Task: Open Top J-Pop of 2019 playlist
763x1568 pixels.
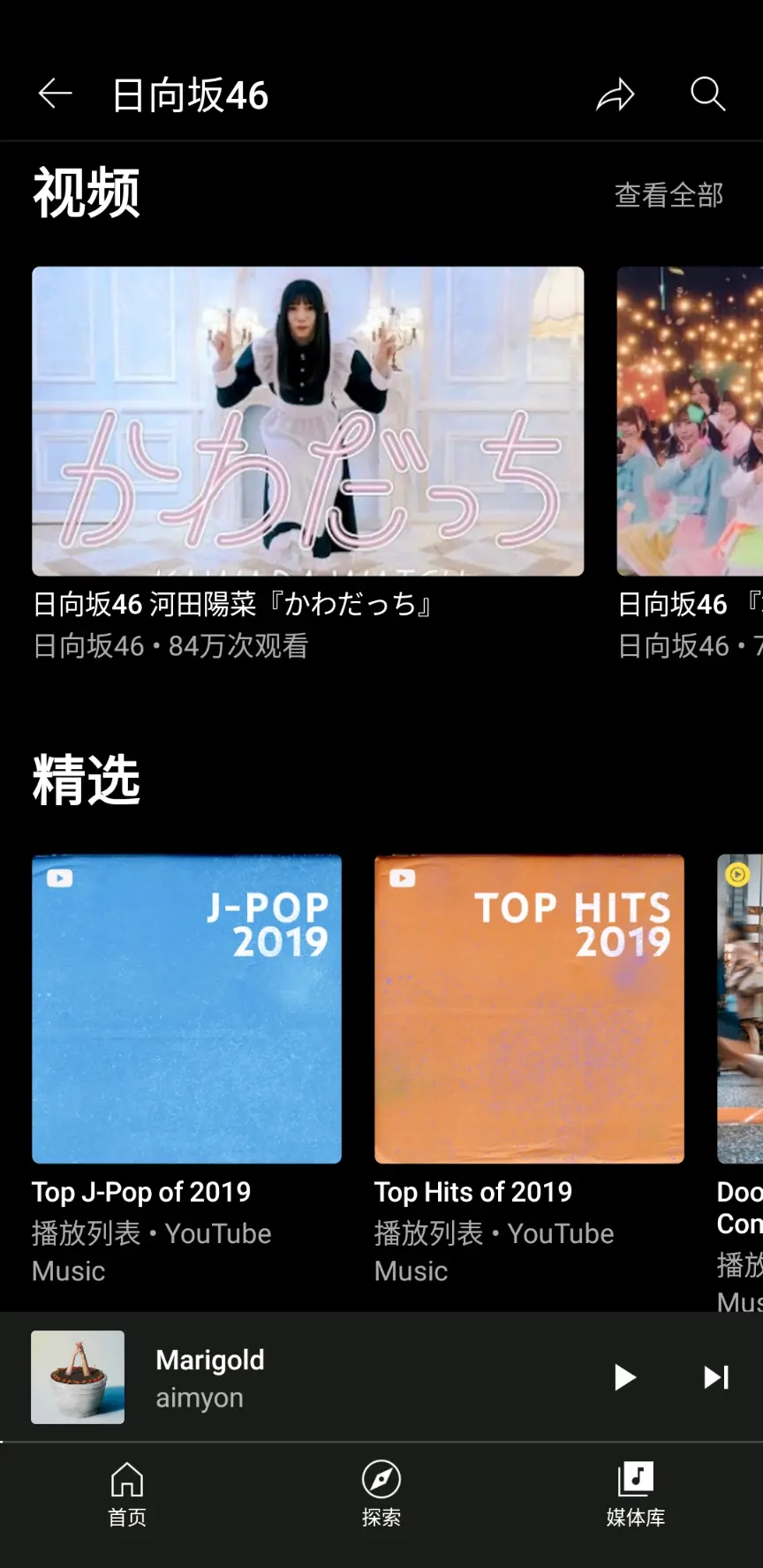Action: (186, 1008)
